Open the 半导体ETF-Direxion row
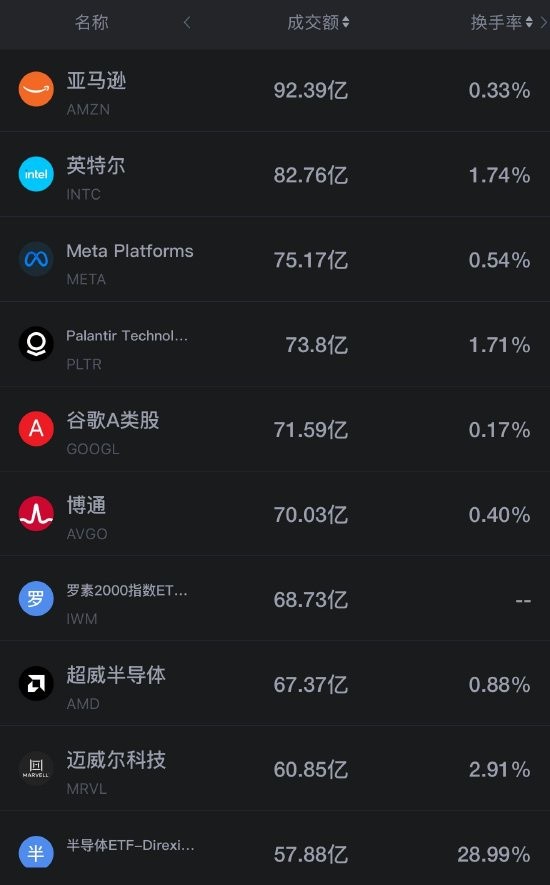550x885 pixels. click(275, 848)
